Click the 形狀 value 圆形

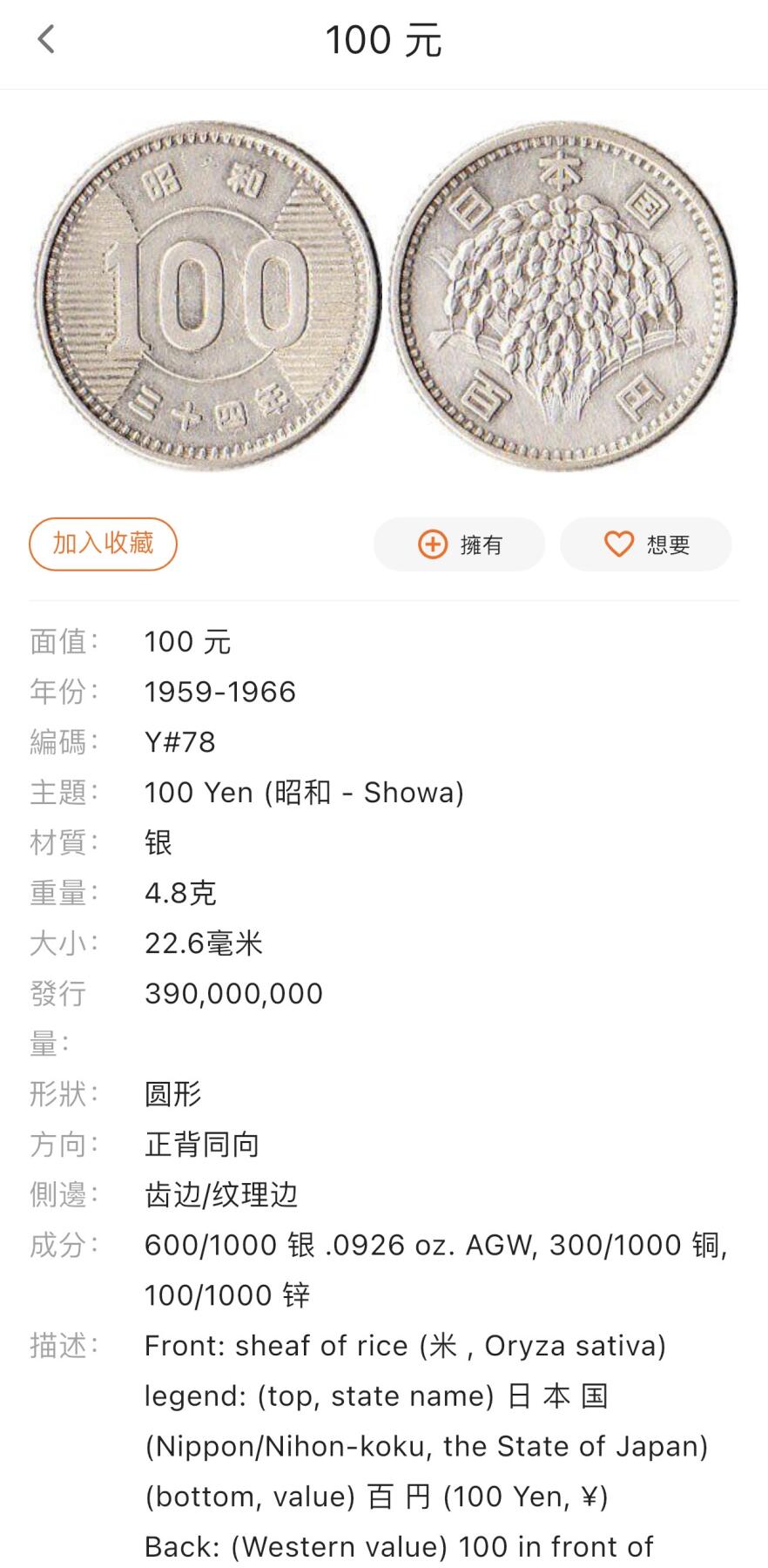point(172,1094)
